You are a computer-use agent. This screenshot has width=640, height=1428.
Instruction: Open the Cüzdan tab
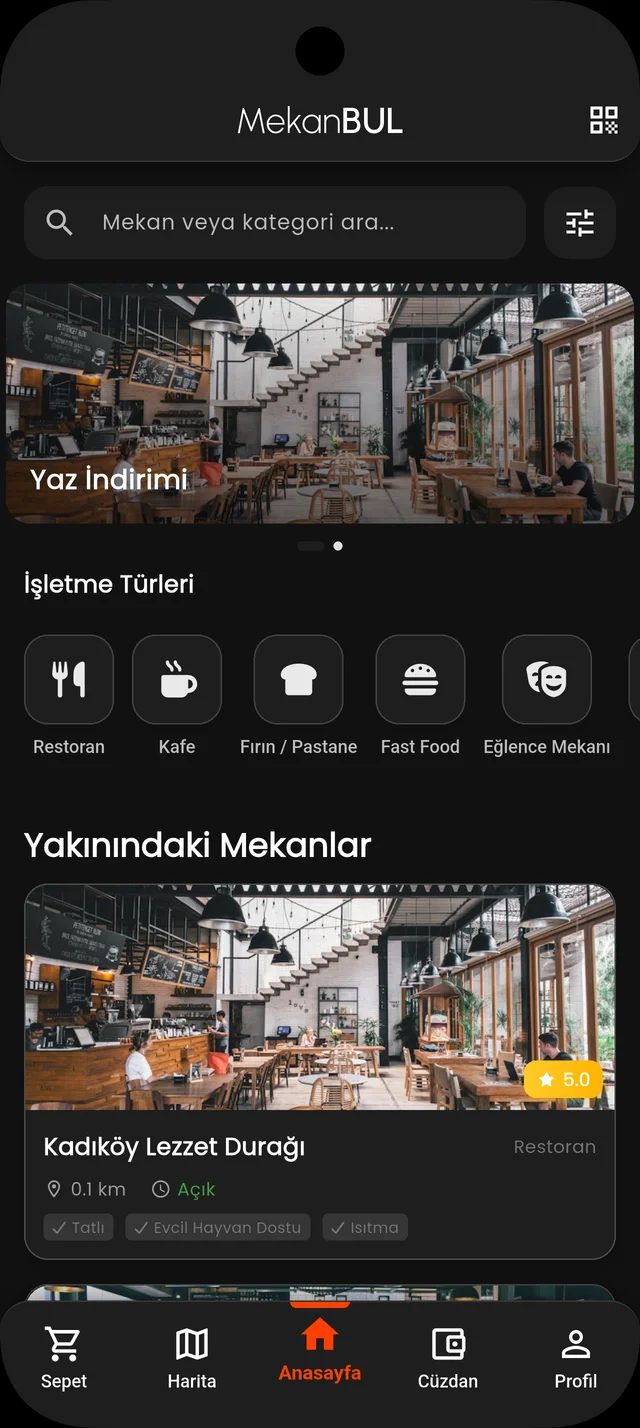[448, 1358]
